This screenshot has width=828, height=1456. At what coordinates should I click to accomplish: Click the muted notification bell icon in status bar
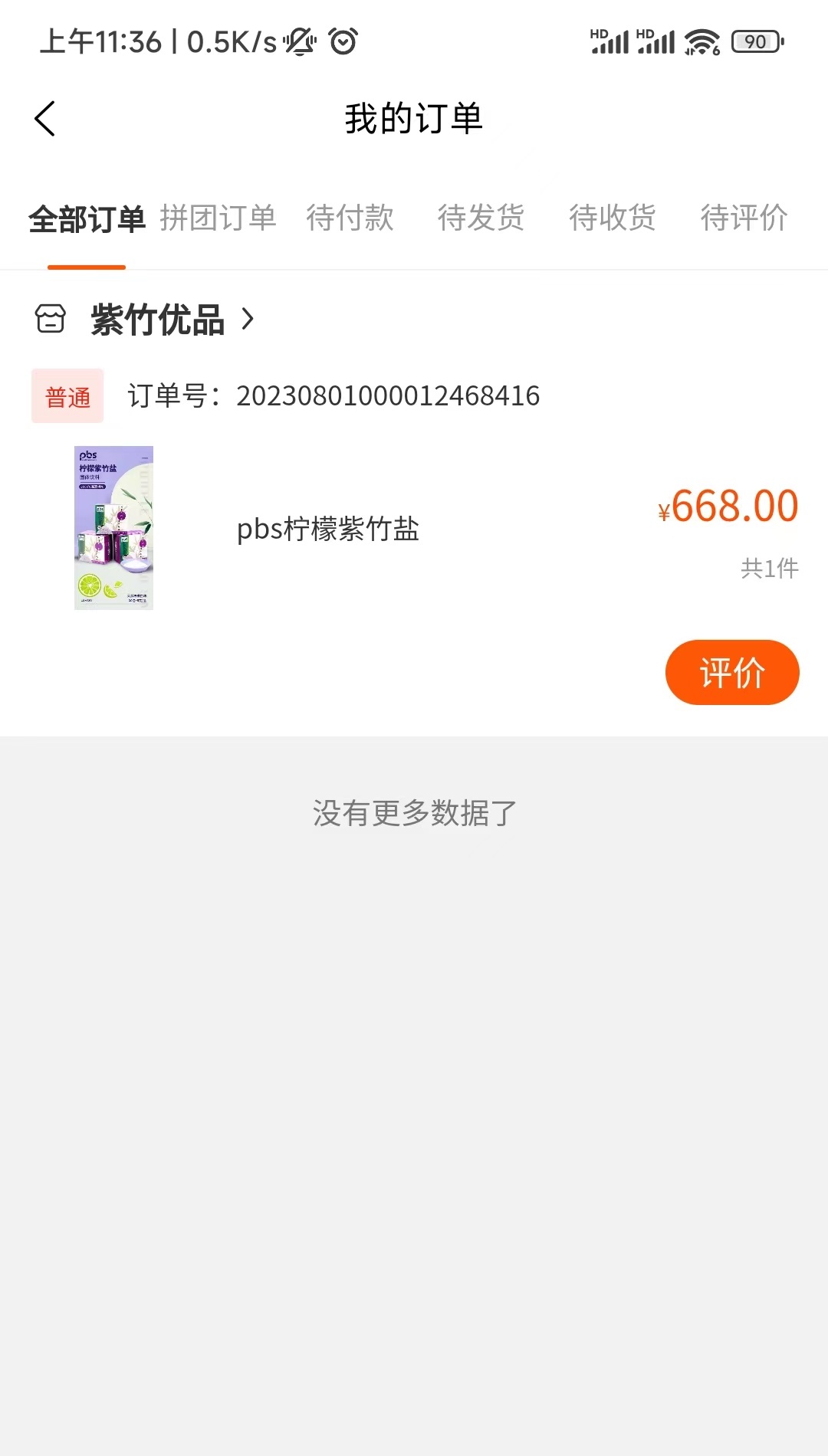(301, 40)
